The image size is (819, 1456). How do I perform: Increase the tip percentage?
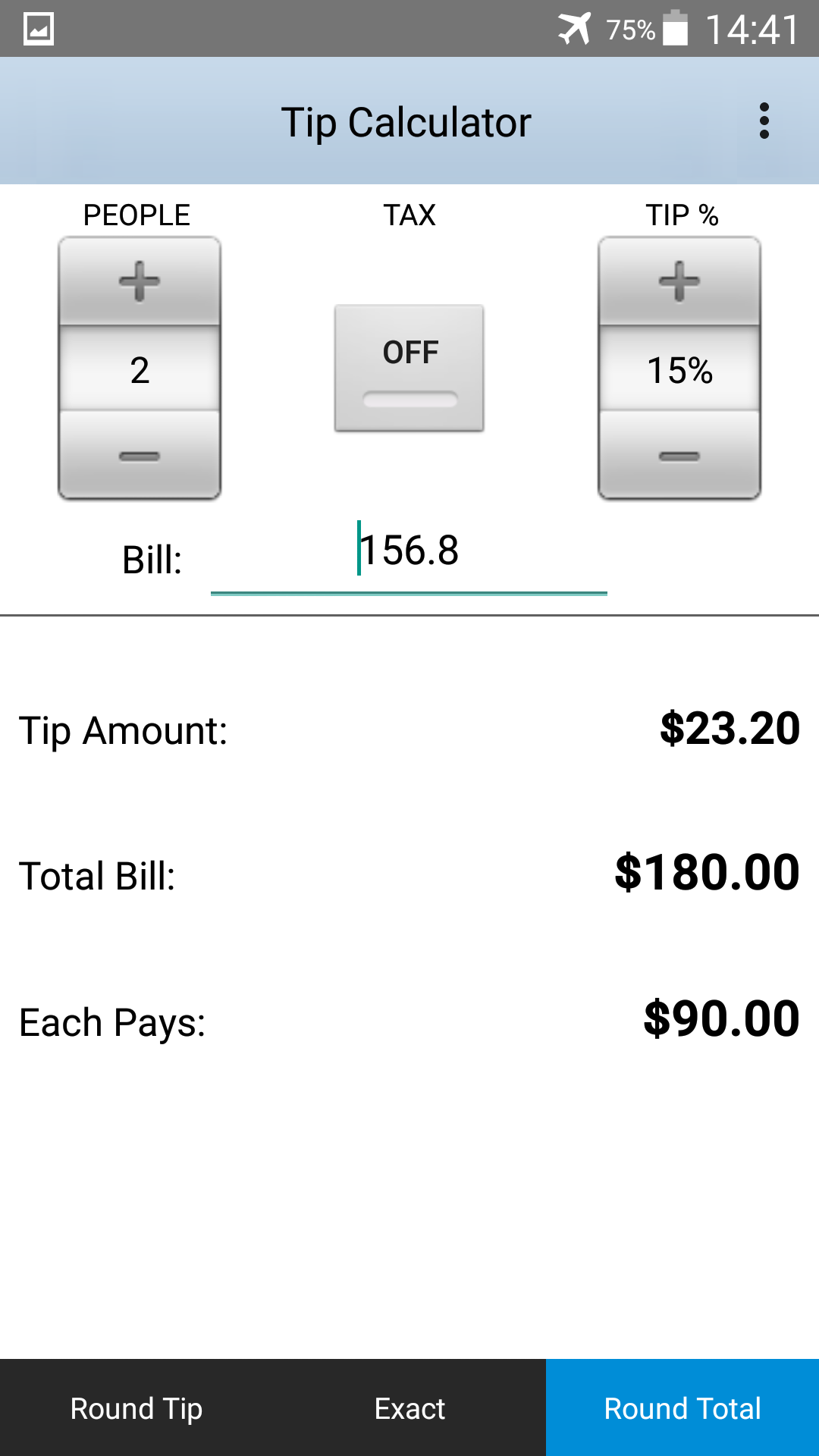(x=679, y=281)
